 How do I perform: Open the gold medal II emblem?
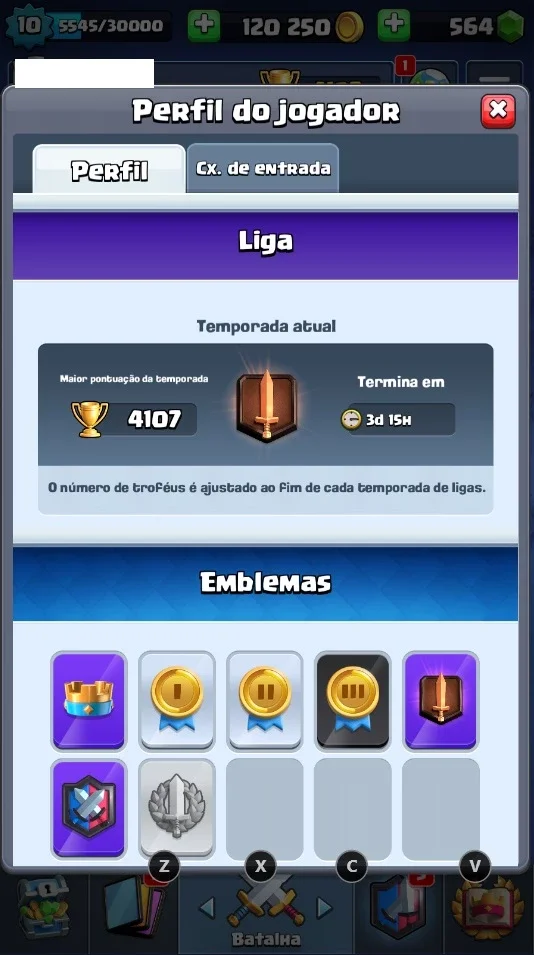coord(264,700)
